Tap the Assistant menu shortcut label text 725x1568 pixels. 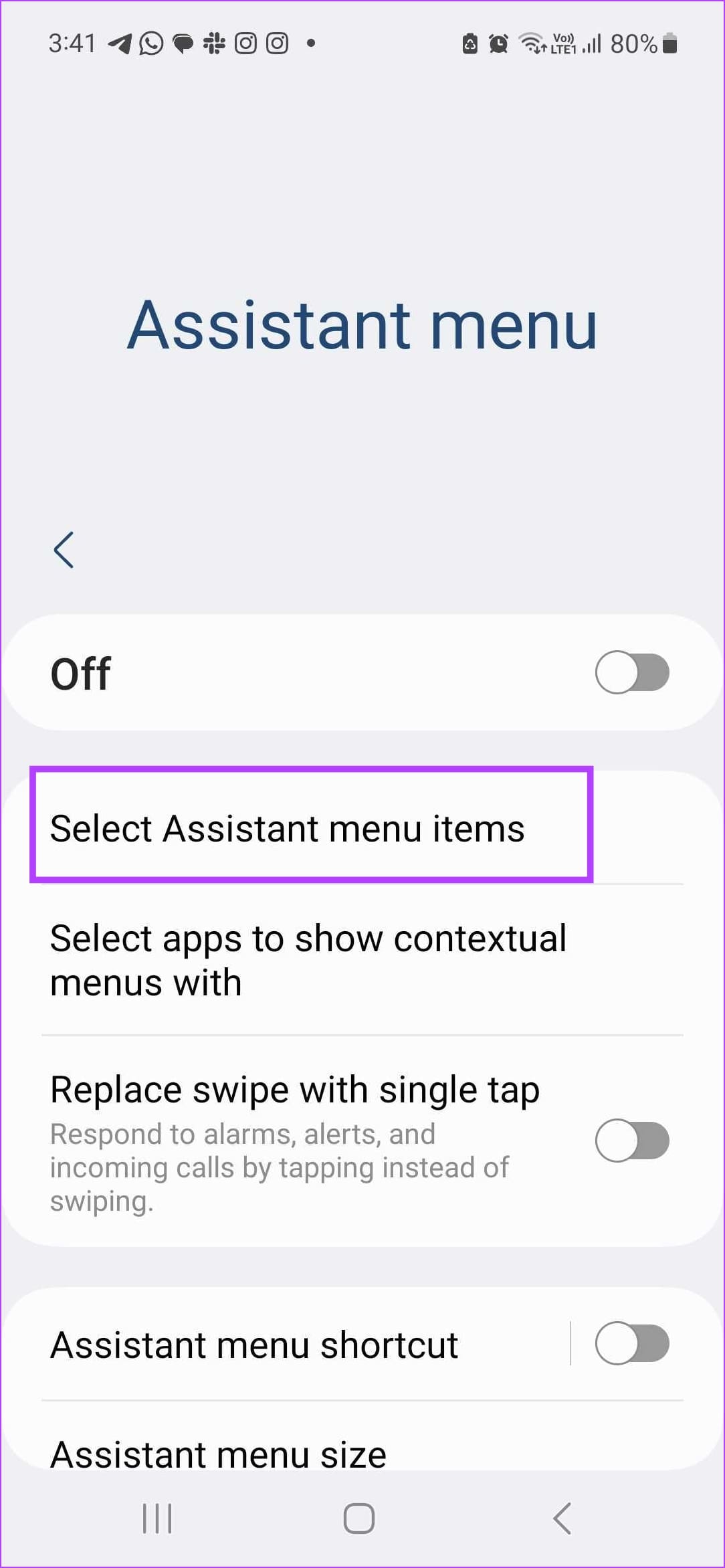(x=254, y=1343)
